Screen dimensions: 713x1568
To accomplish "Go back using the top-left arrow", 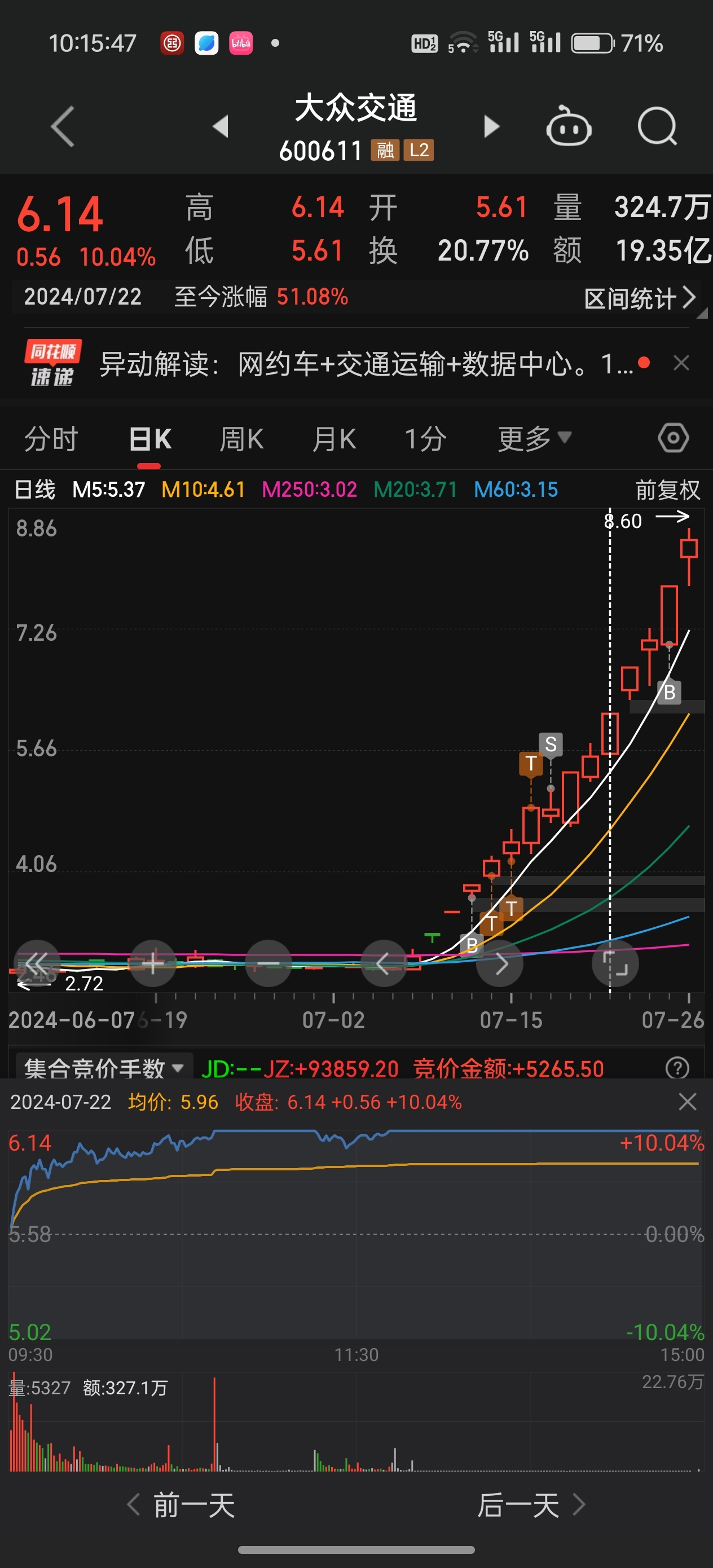I will click(x=63, y=126).
